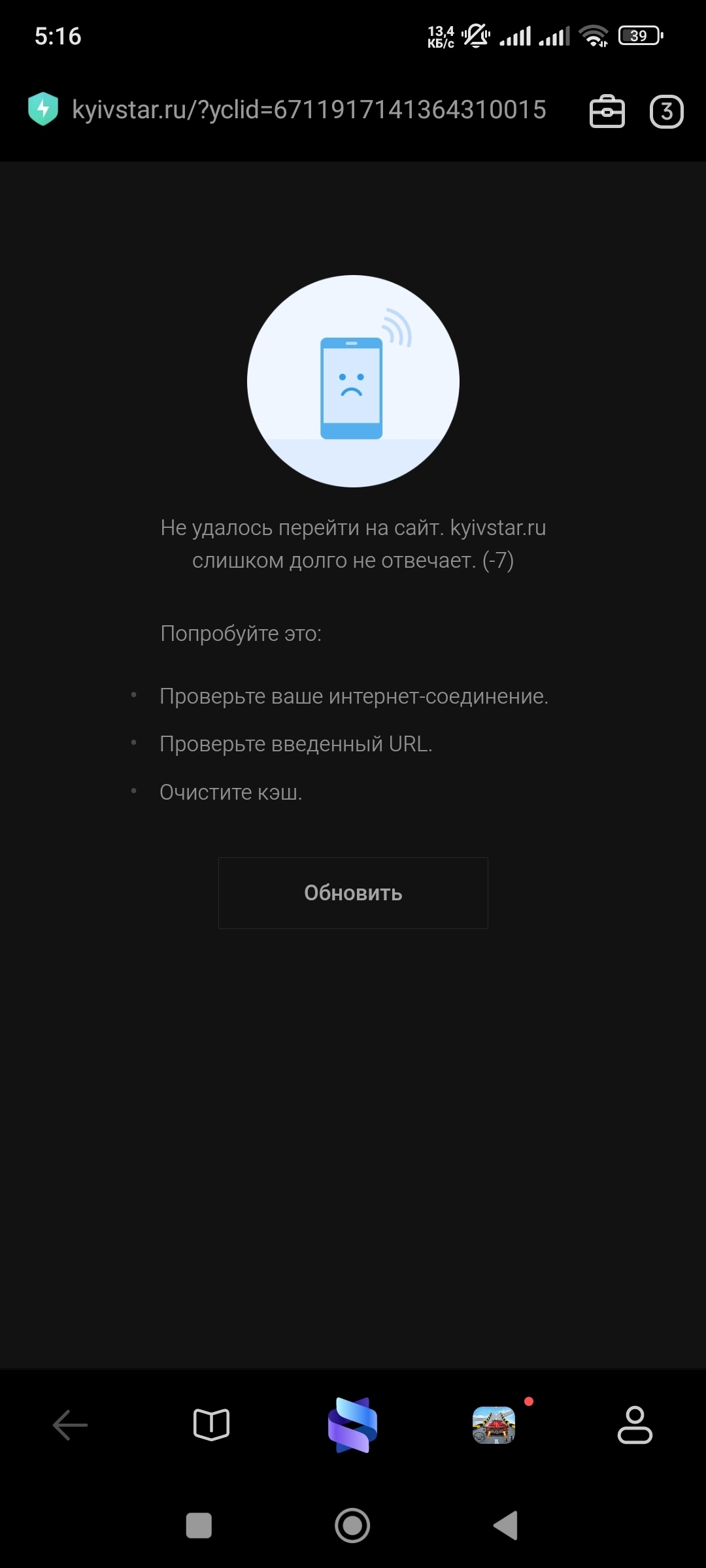Open the bookmarks book icon

pos(211,1424)
